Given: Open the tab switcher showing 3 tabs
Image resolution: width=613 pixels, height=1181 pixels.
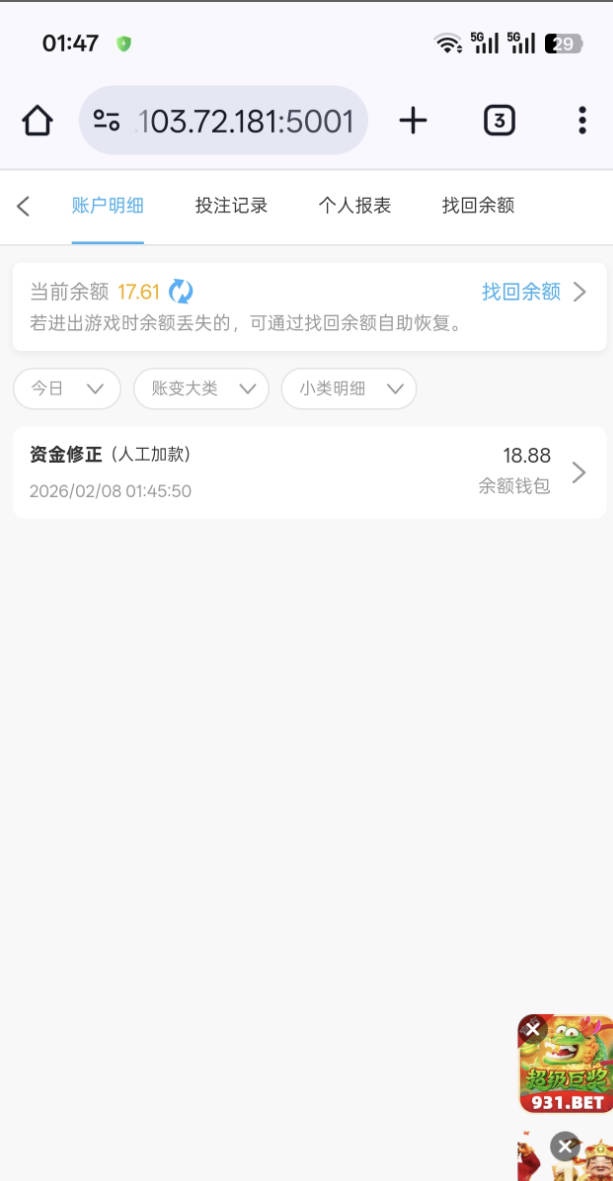Looking at the screenshot, I should pyautogui.click(x=499, y=121).
